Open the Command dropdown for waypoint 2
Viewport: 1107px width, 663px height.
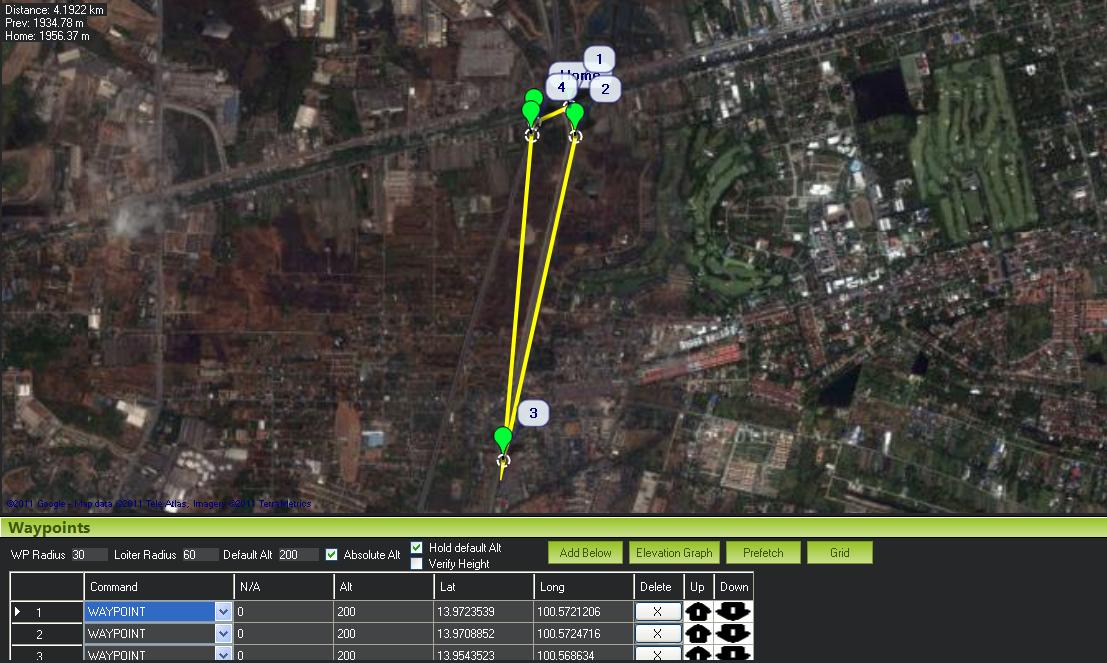tap(223, 634)
